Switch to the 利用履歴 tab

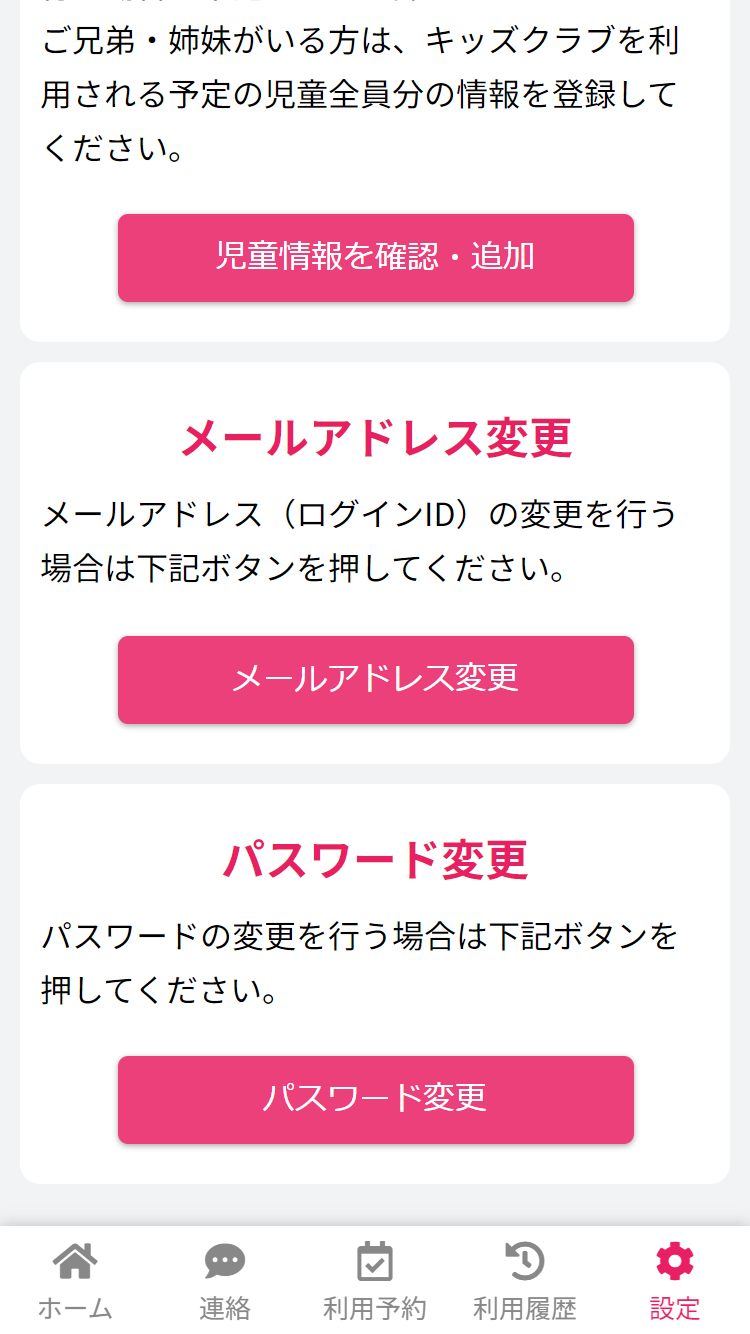coord(525,1280)
